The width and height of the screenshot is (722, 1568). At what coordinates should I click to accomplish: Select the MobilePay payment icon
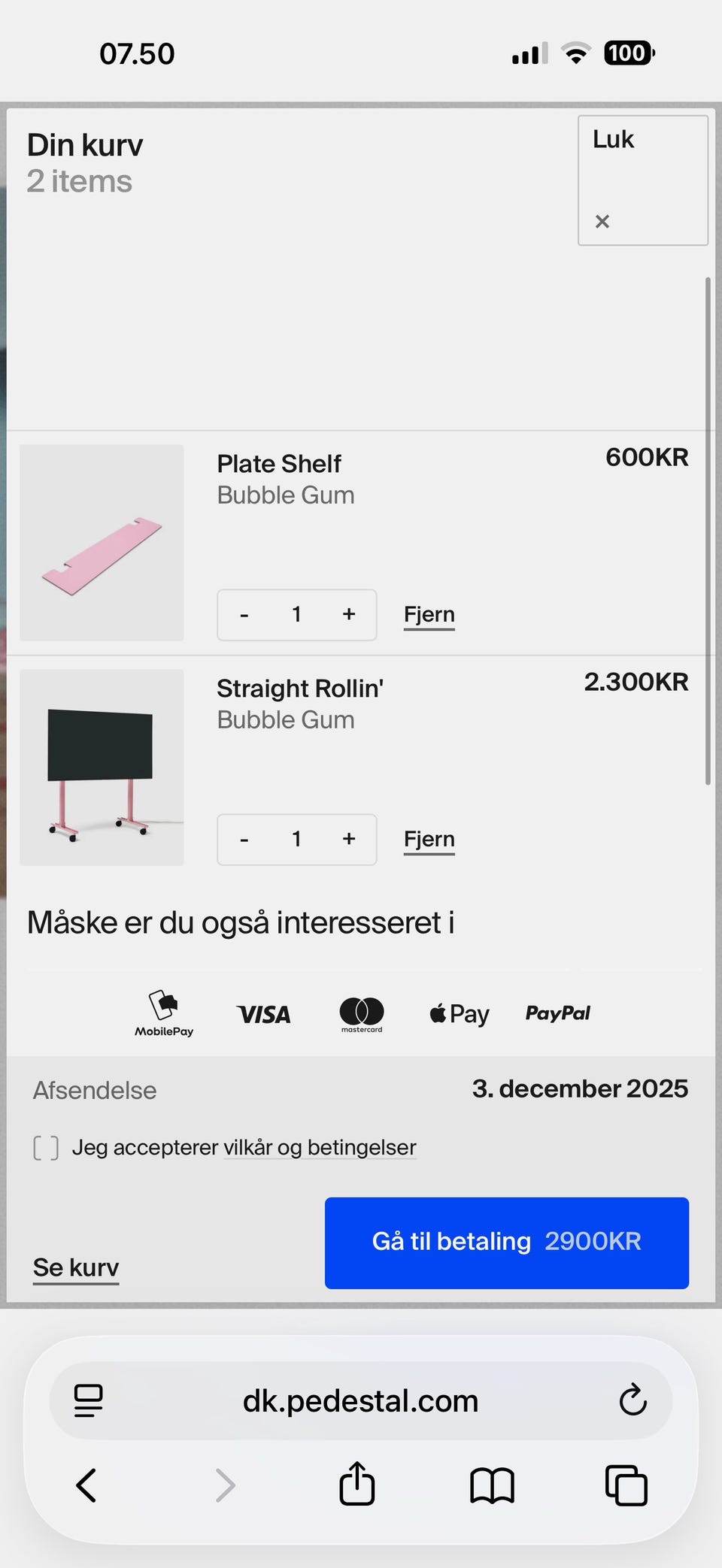(163, 1013)
